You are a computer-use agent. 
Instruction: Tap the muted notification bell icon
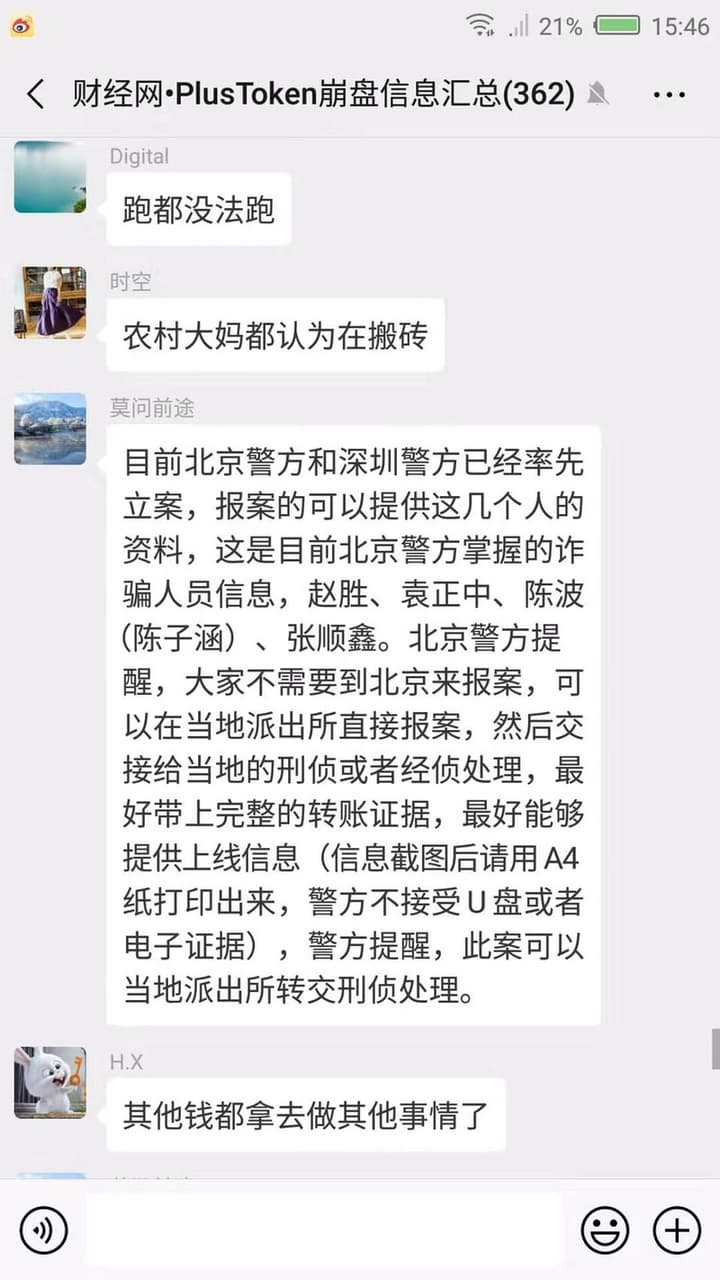[598, 94]
